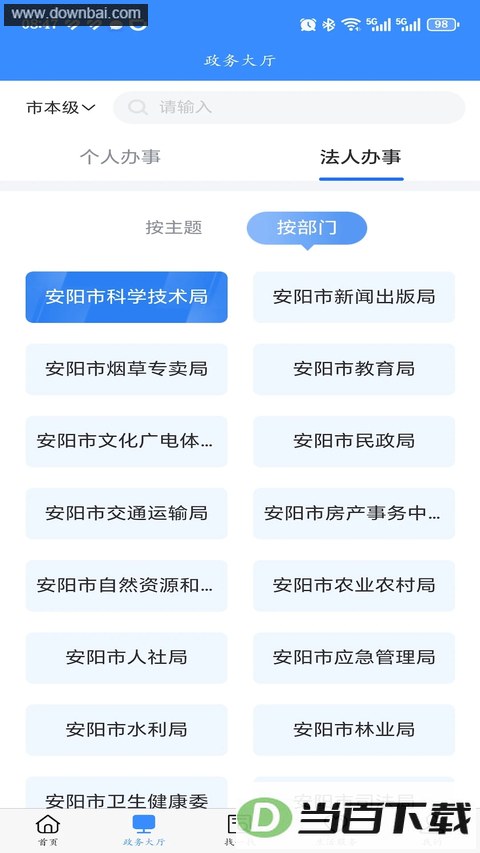Switch to the 个人办事 tab
This screenshot has width=480, height=853.
click(x=120, y=157)
